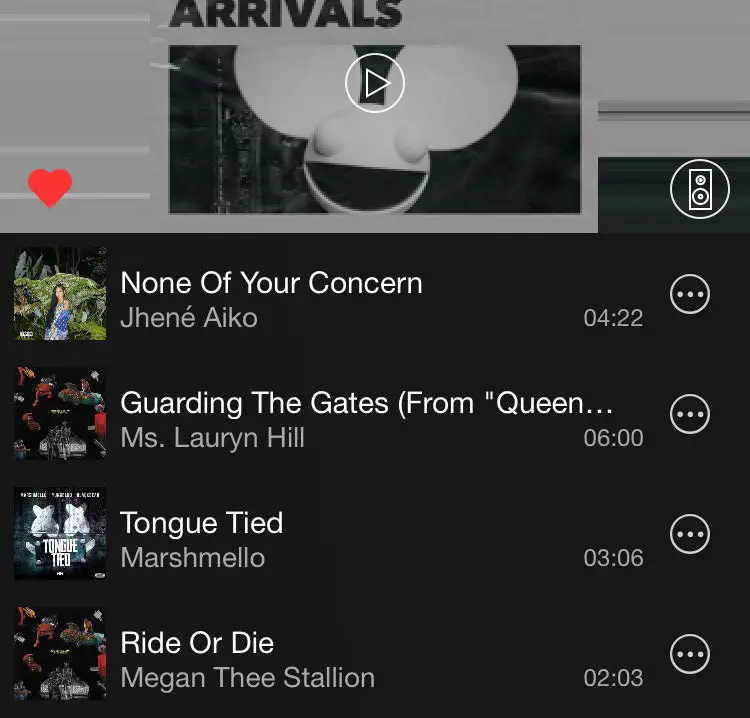Open the speaker output icon

700,189
